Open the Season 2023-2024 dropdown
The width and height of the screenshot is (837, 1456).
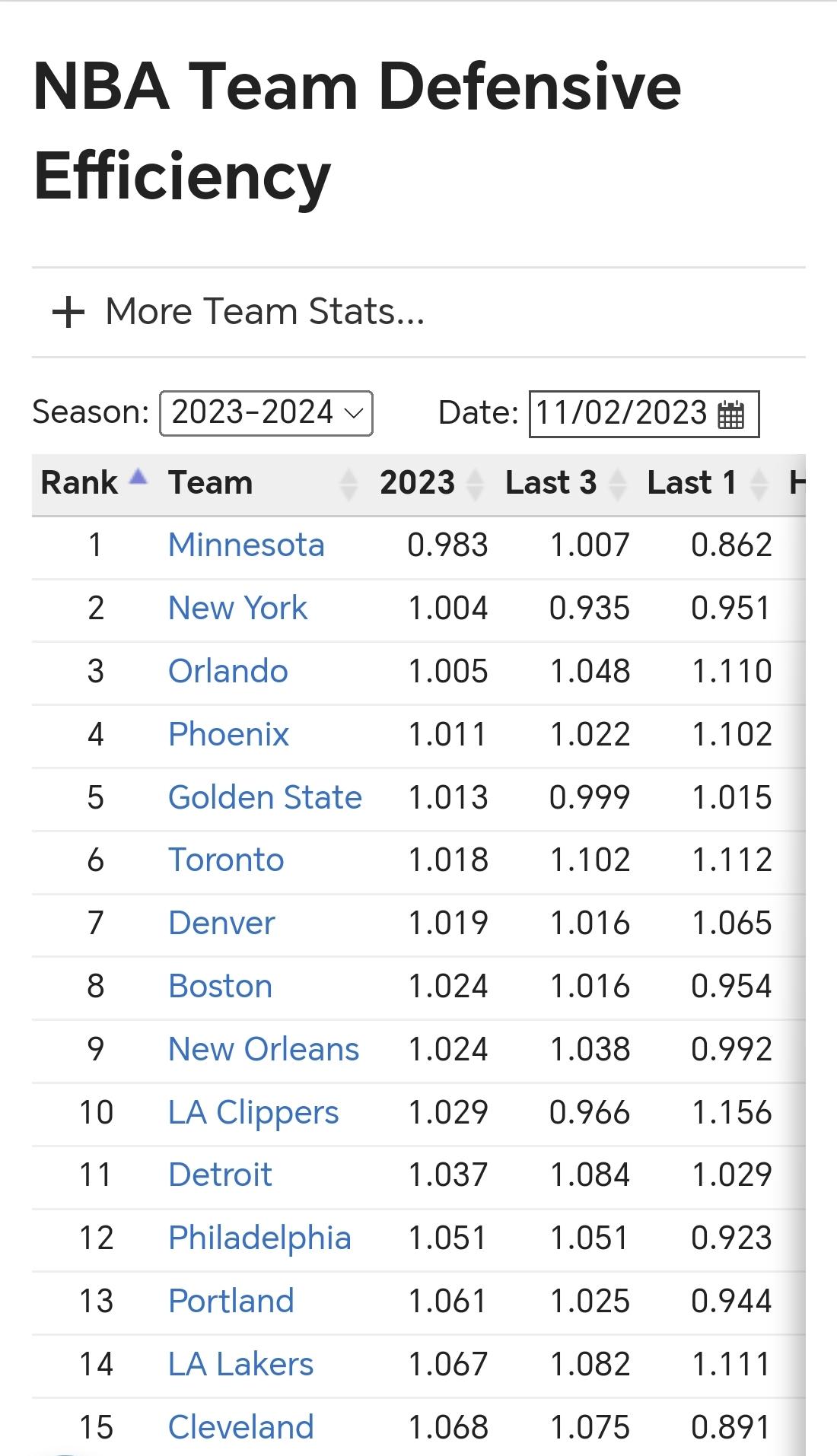(266, 413)
